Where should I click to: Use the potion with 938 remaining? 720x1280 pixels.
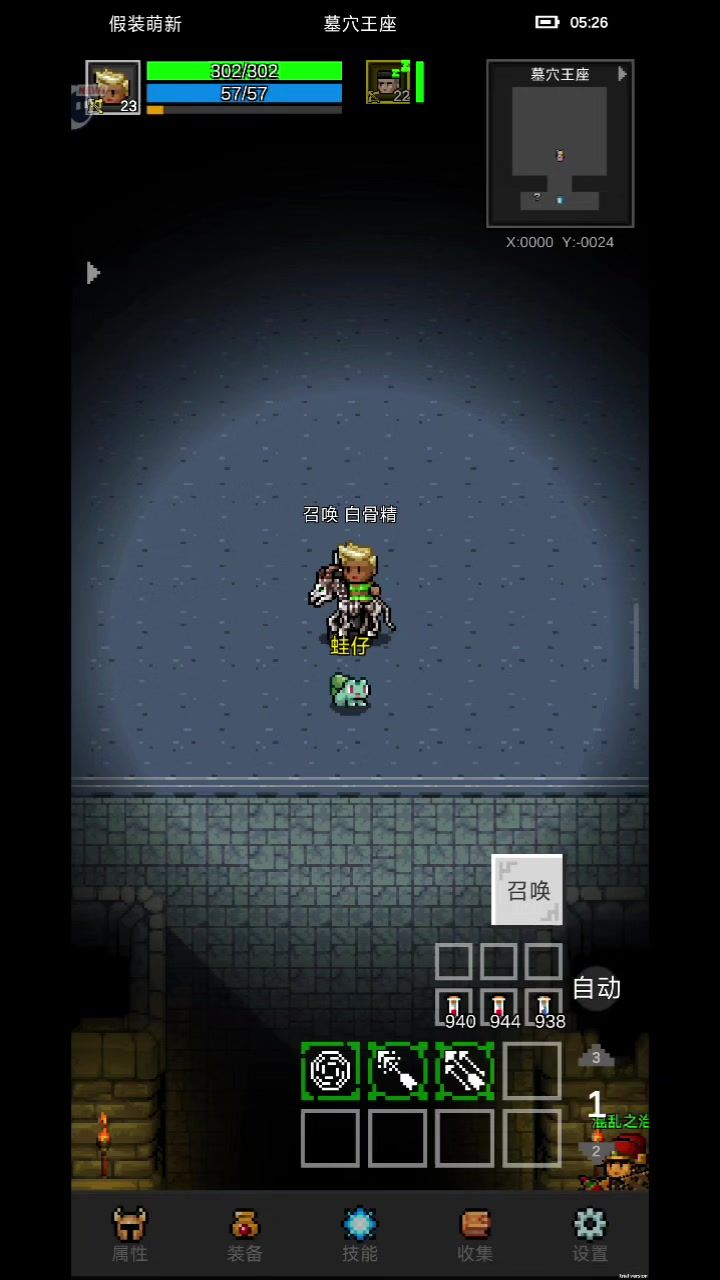(x=544, y=1007)
